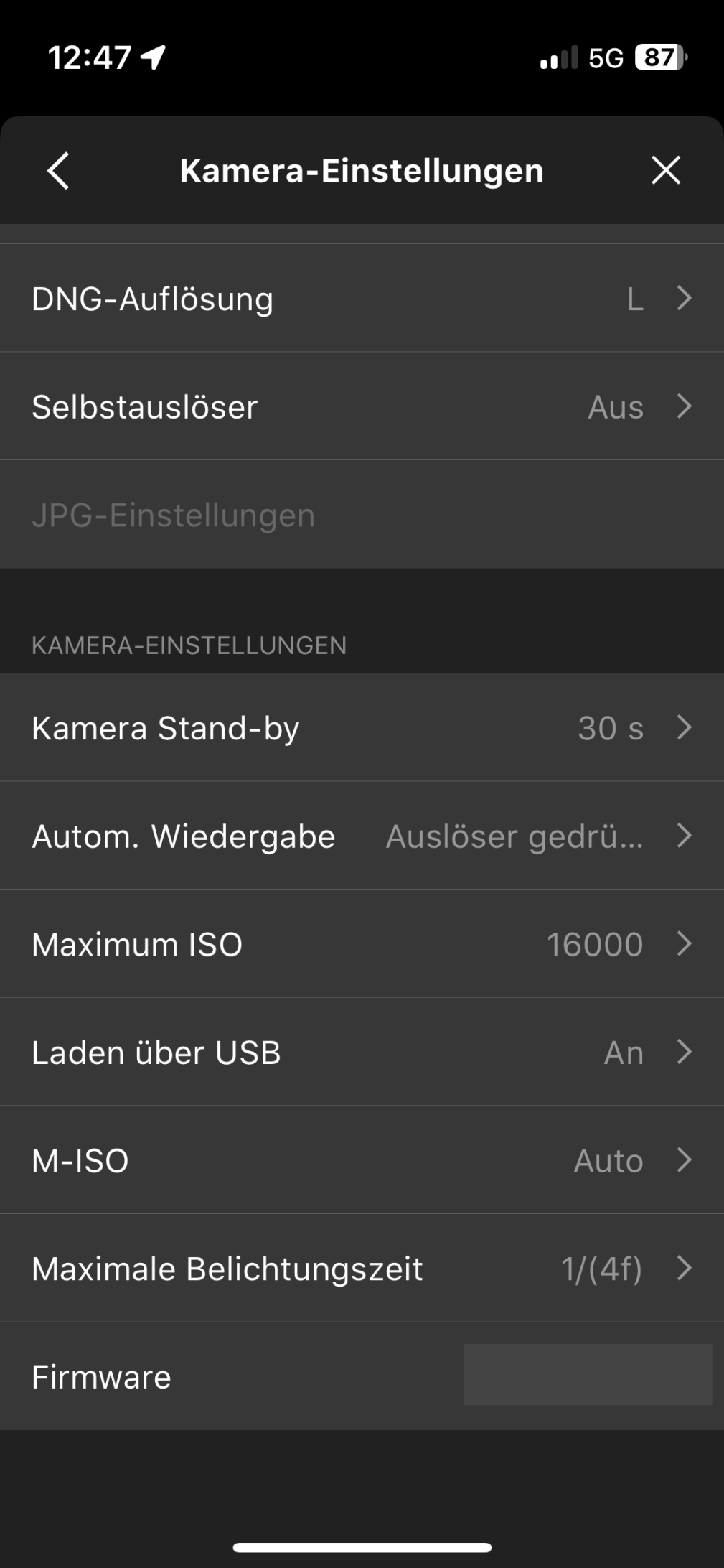The width and height of the screenshot is (724, 1568).
Task: Select the Autom. Wiedergabe row
Action: tap(362, 836)
